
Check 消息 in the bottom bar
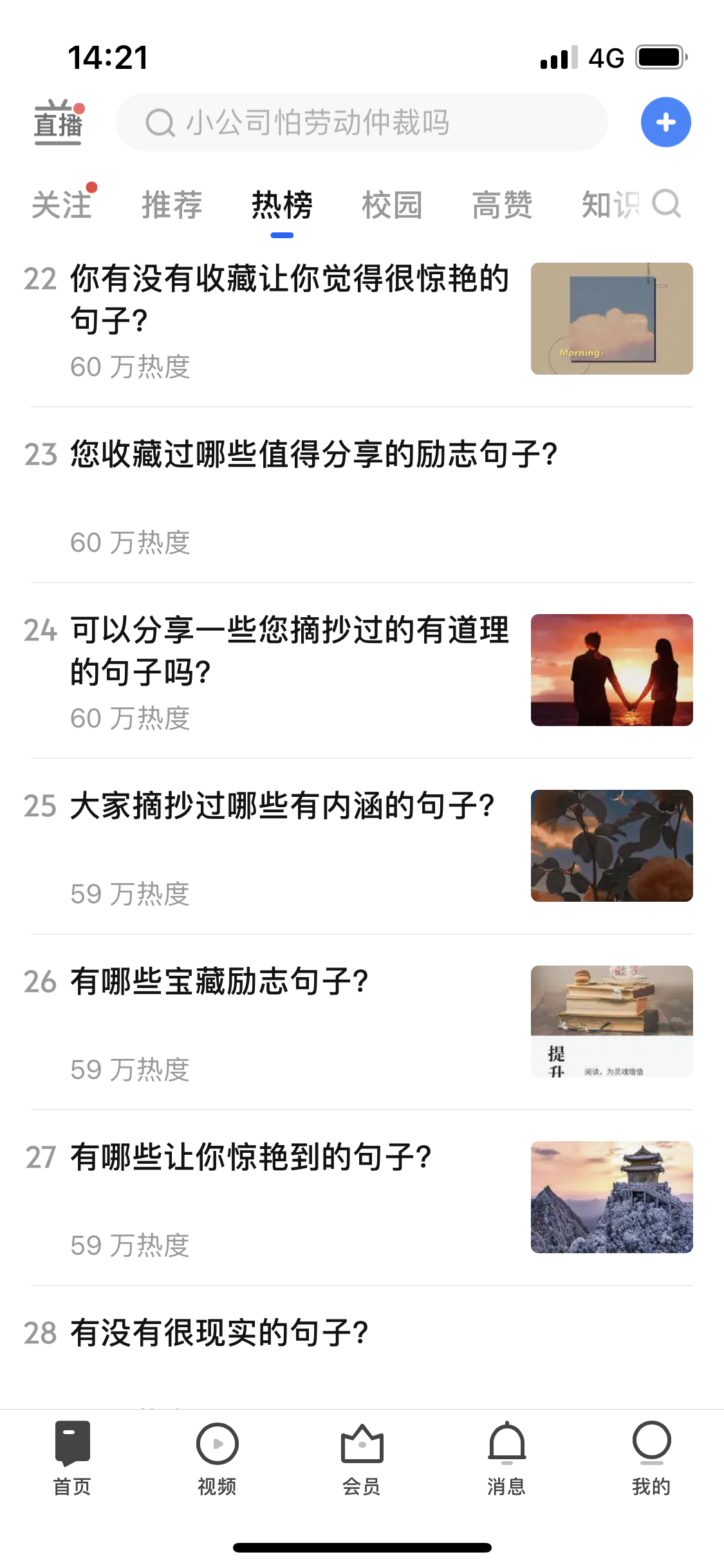[x=506, y=1459]
